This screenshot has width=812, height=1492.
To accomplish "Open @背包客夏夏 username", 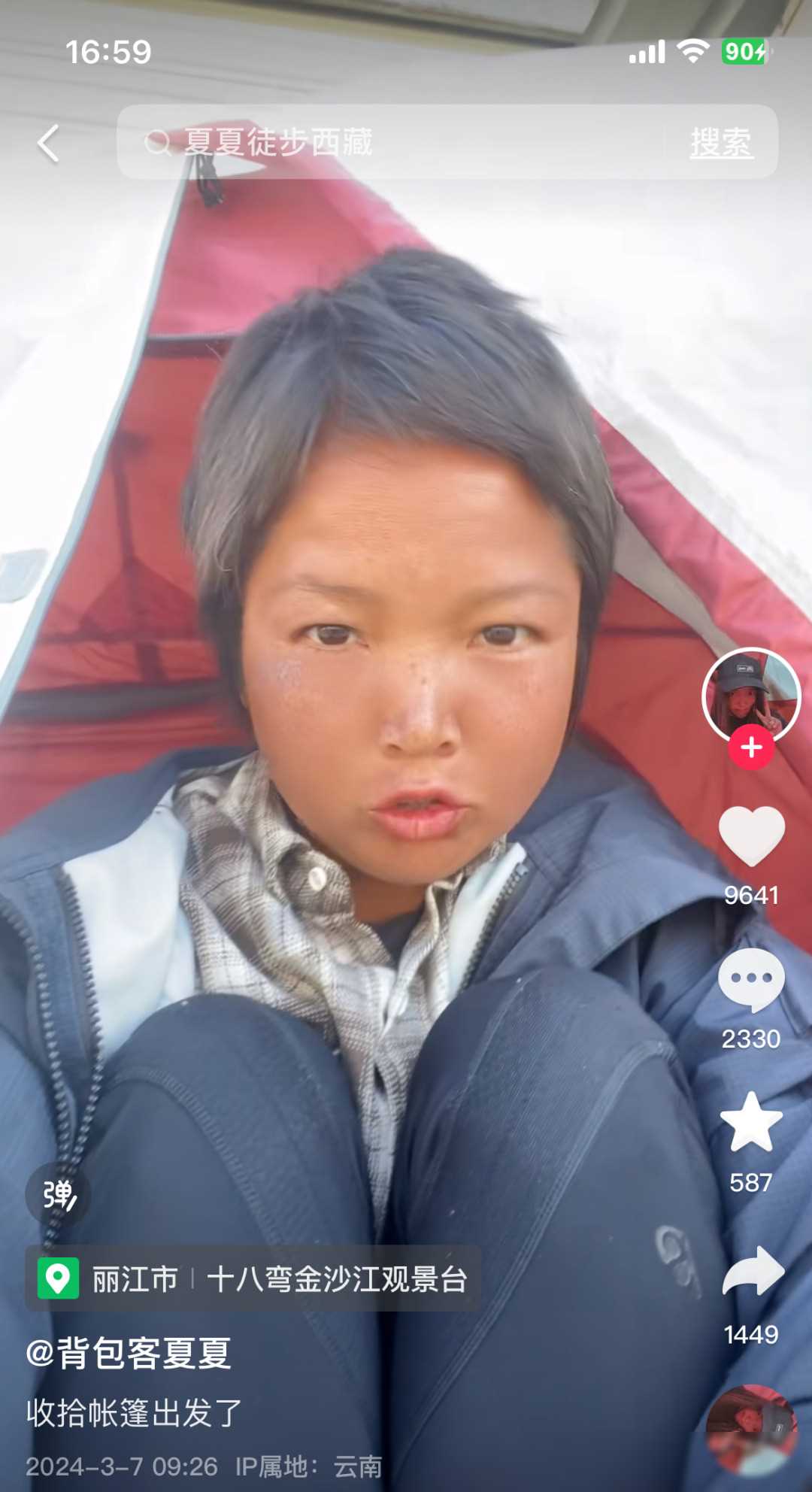I will point(129,1353).
